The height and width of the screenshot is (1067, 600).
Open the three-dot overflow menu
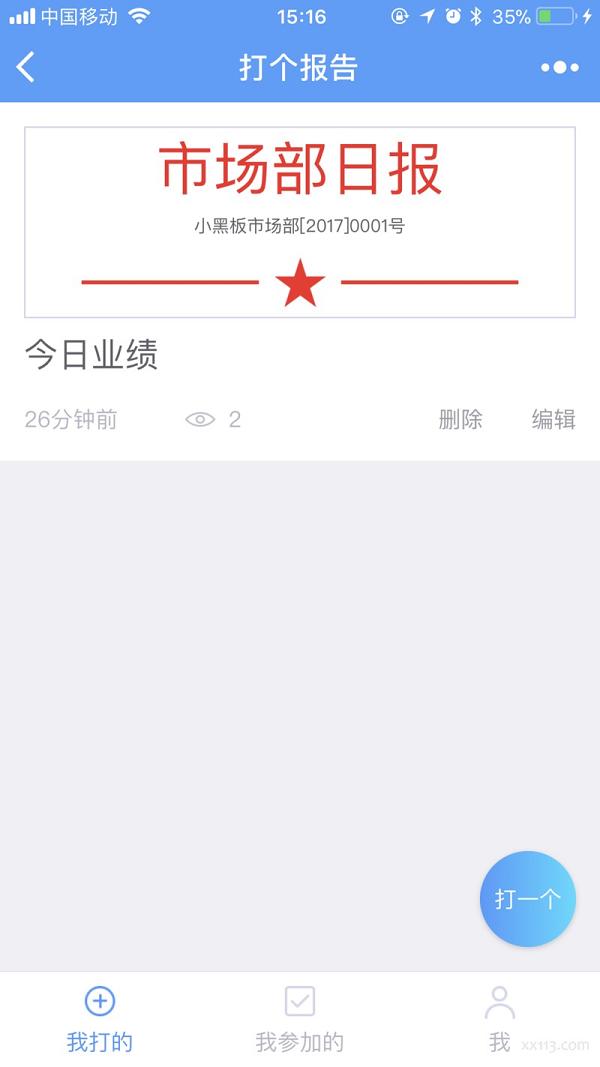(560, 67)
